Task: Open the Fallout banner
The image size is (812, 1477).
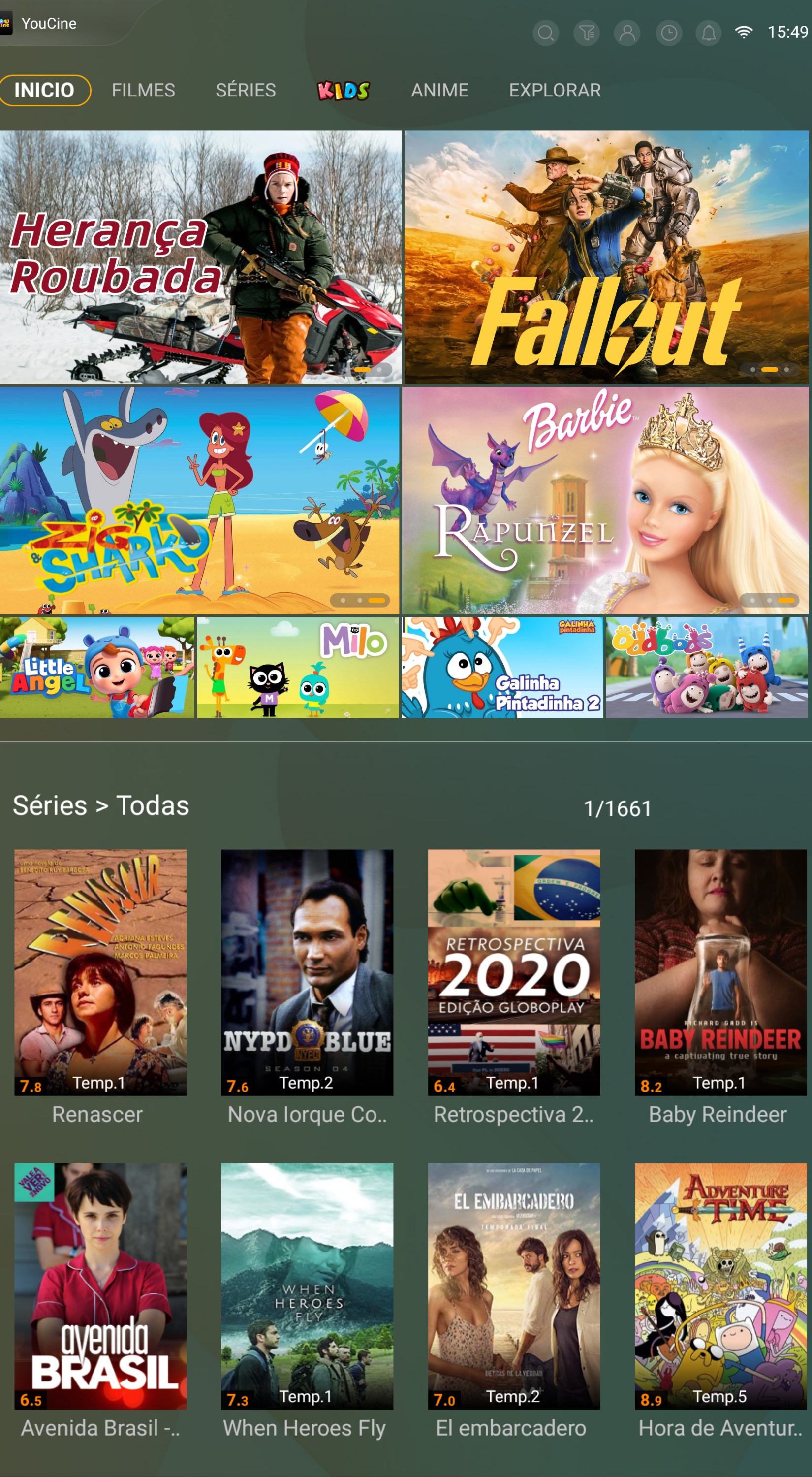Action: coord(606,257)
